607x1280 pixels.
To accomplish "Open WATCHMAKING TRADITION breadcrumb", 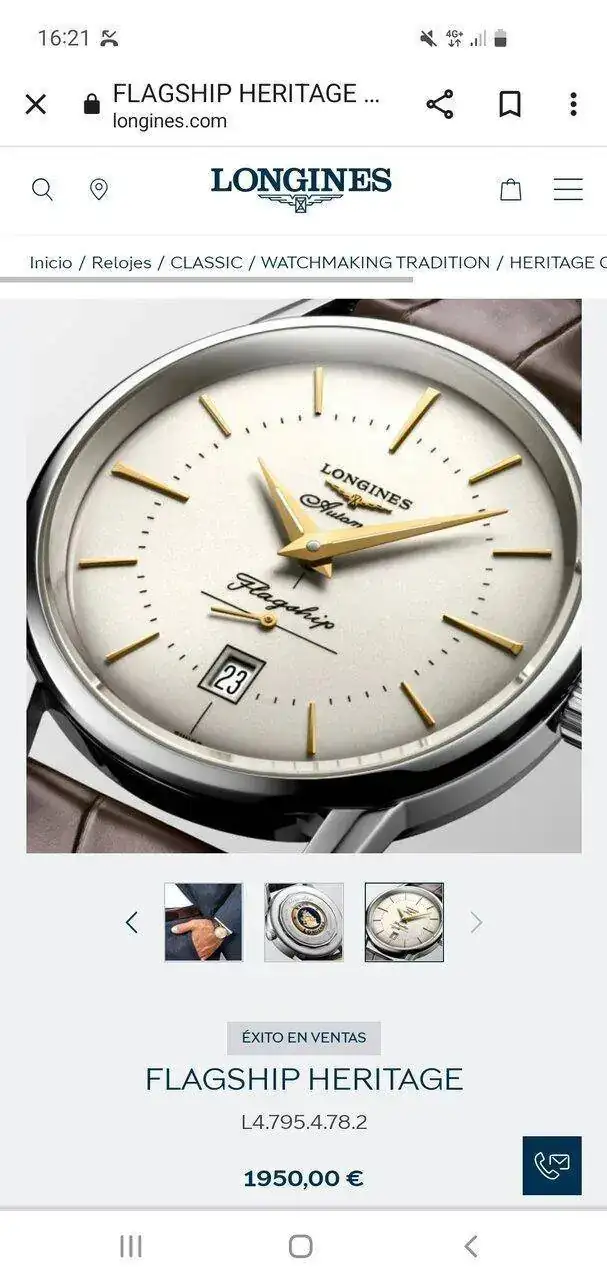I will tap(375, 263).
